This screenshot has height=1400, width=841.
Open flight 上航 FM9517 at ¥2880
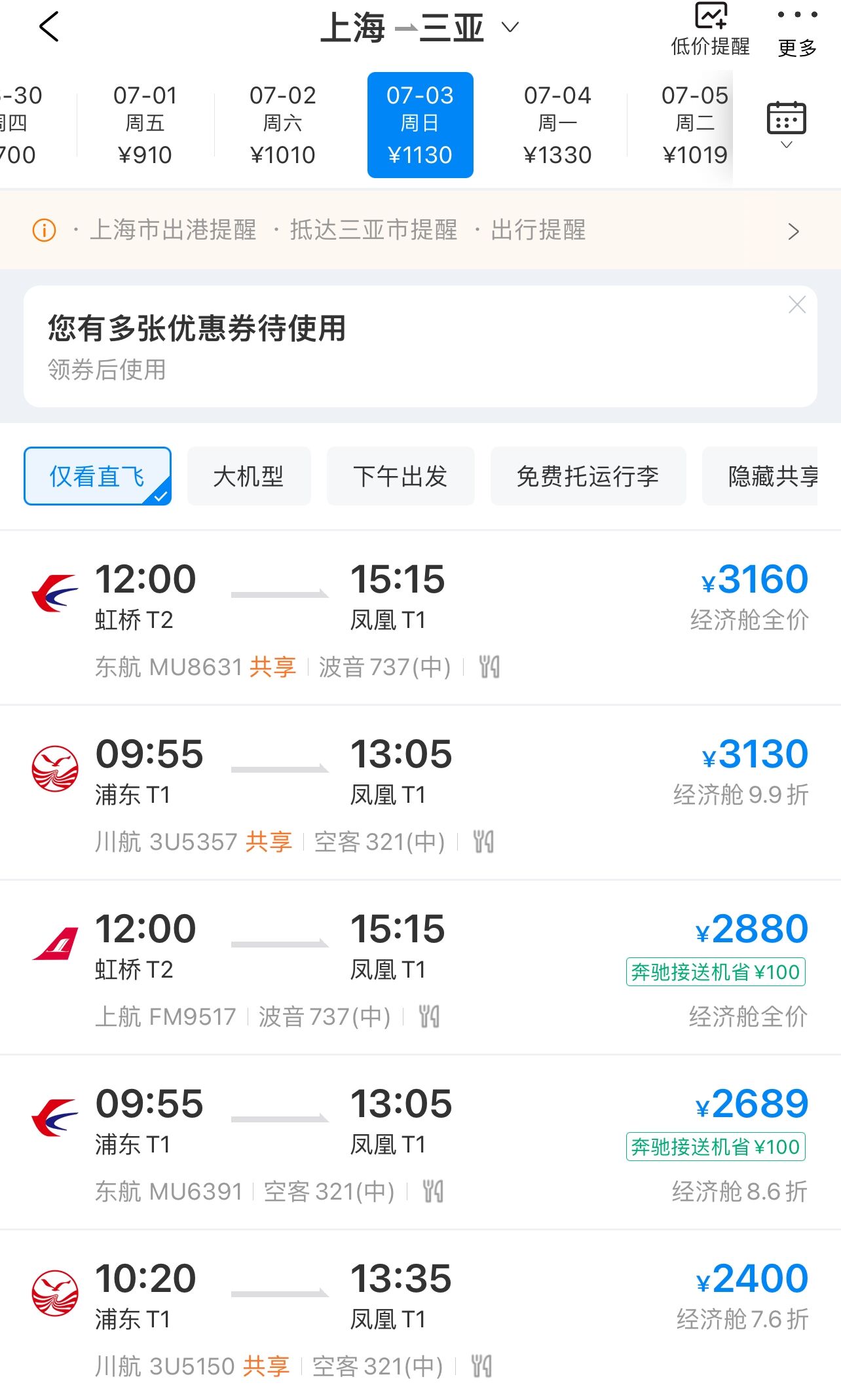pyautogui.click(x=419, y=967)
